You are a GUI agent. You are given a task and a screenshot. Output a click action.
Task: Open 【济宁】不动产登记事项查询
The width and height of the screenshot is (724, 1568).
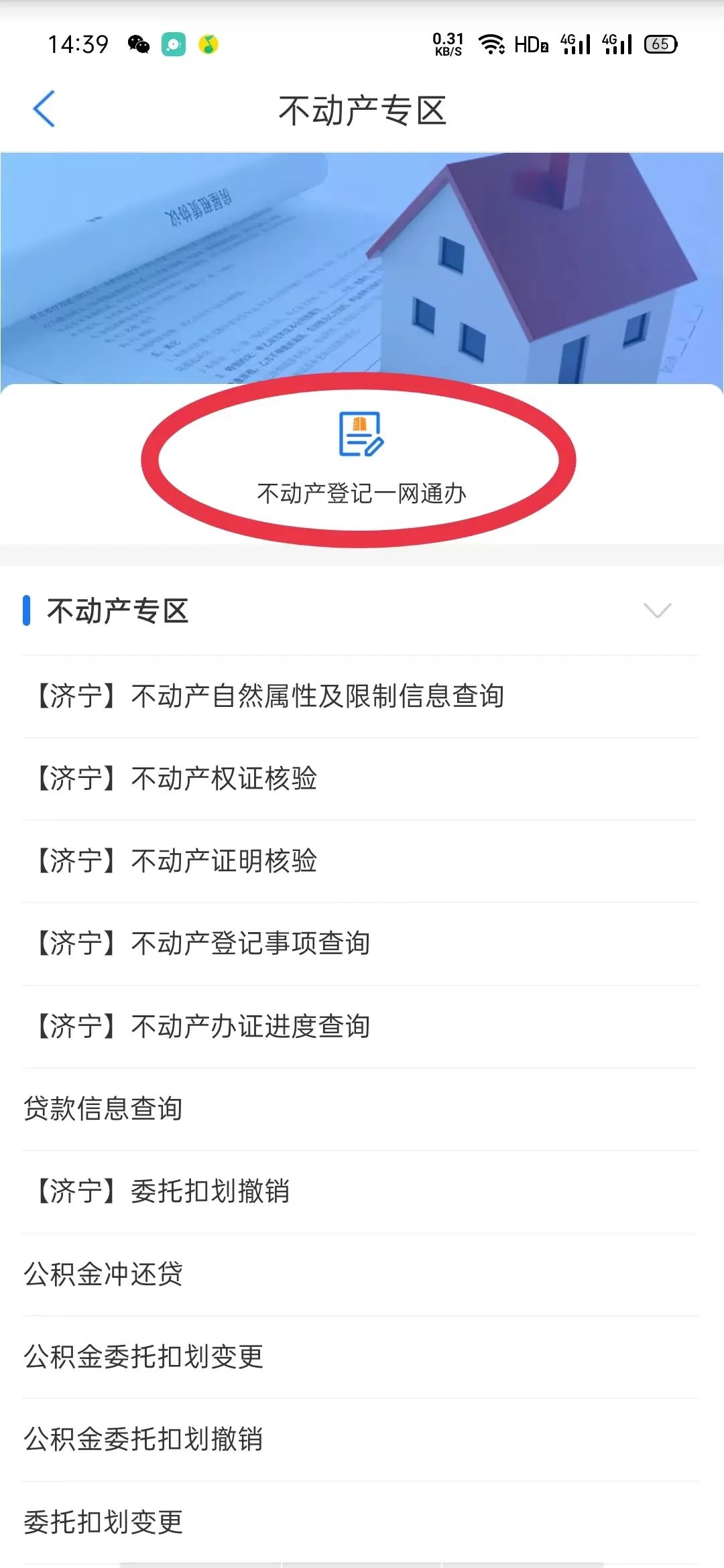(x=202, y=943)
